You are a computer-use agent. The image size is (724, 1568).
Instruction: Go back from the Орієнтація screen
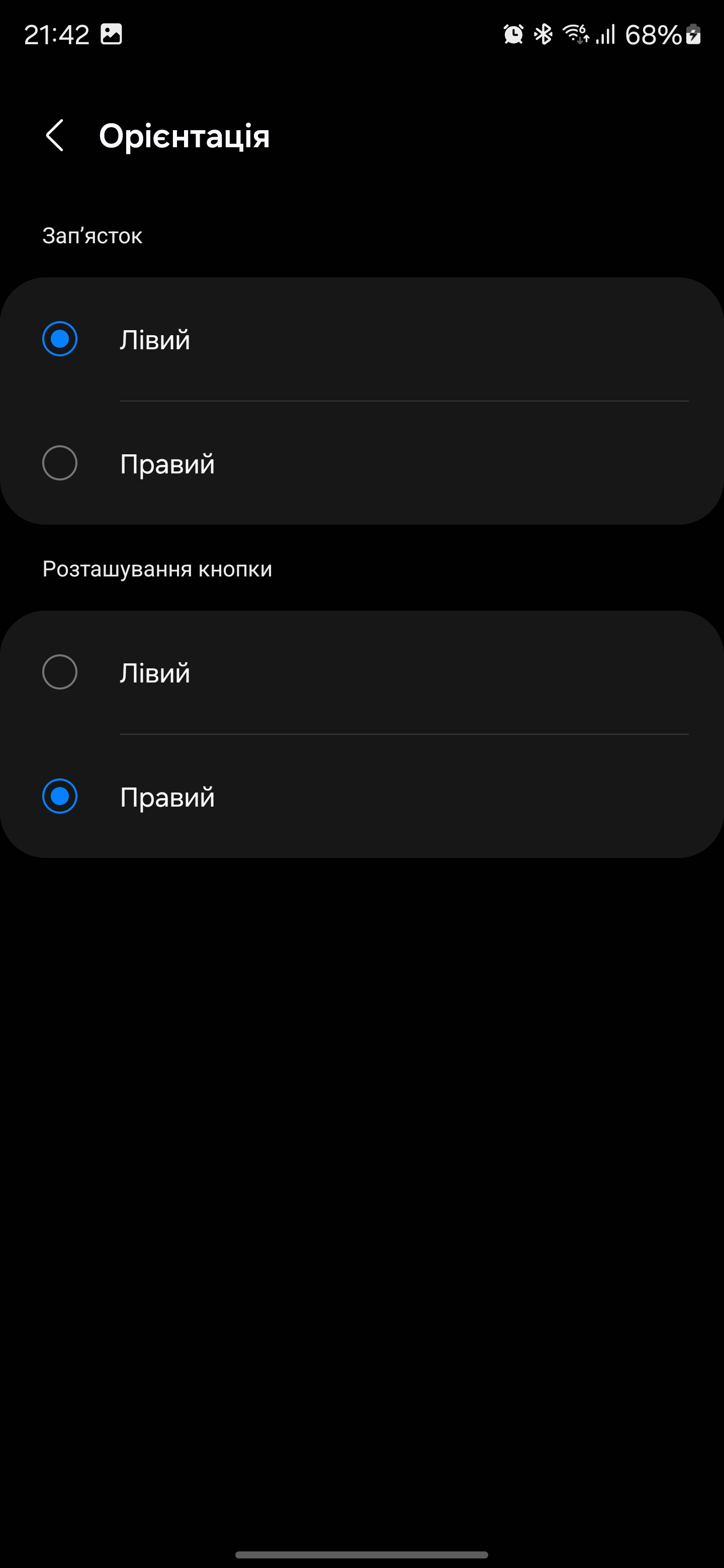[x=55, y=135]
